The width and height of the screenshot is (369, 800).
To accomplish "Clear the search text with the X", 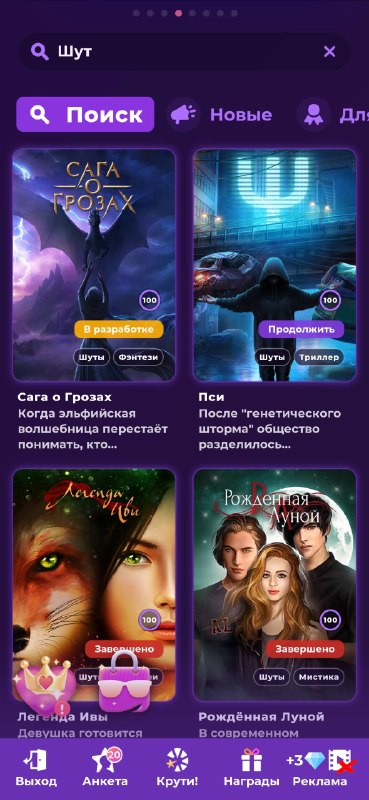I will [330, 51].
